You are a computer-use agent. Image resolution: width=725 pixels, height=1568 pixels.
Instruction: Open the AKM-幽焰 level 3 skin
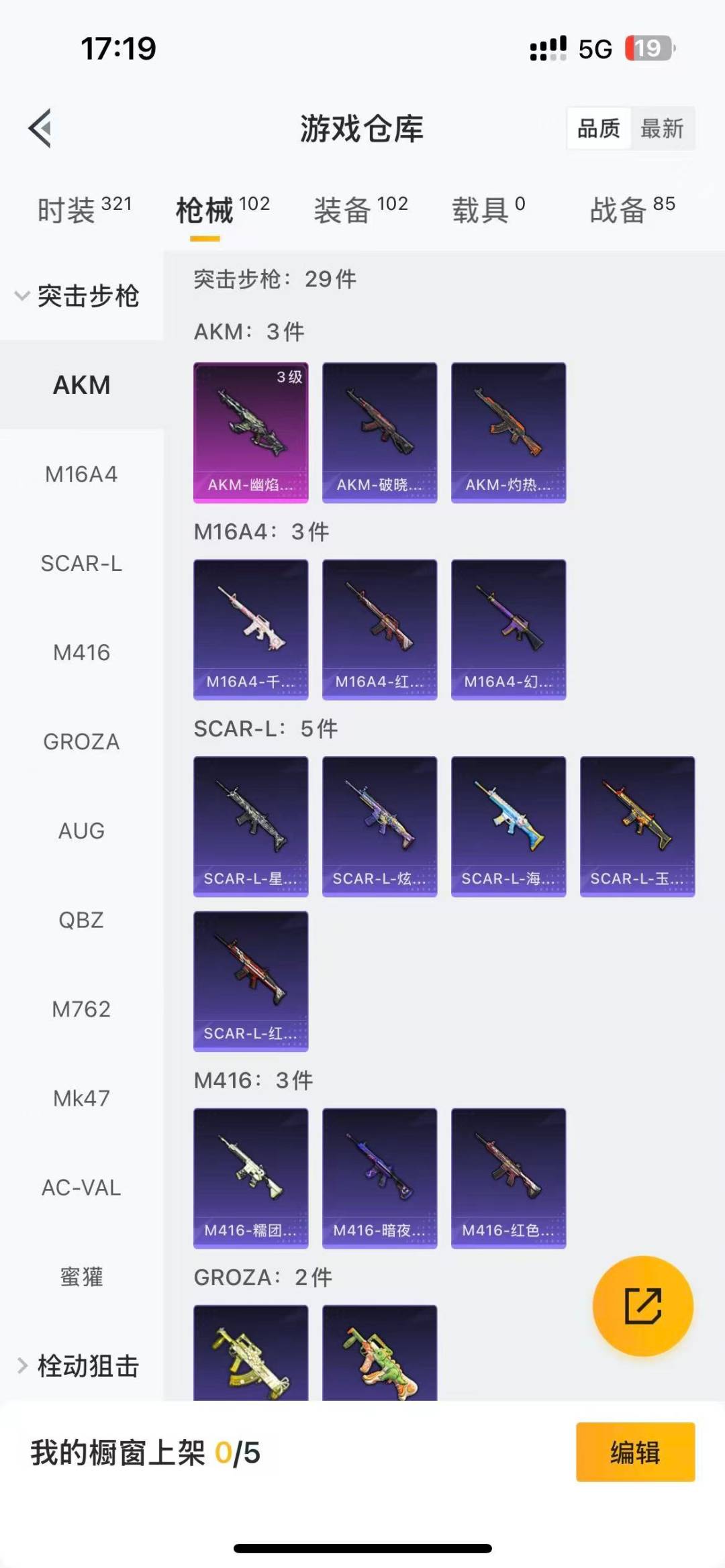click(251, 433)
